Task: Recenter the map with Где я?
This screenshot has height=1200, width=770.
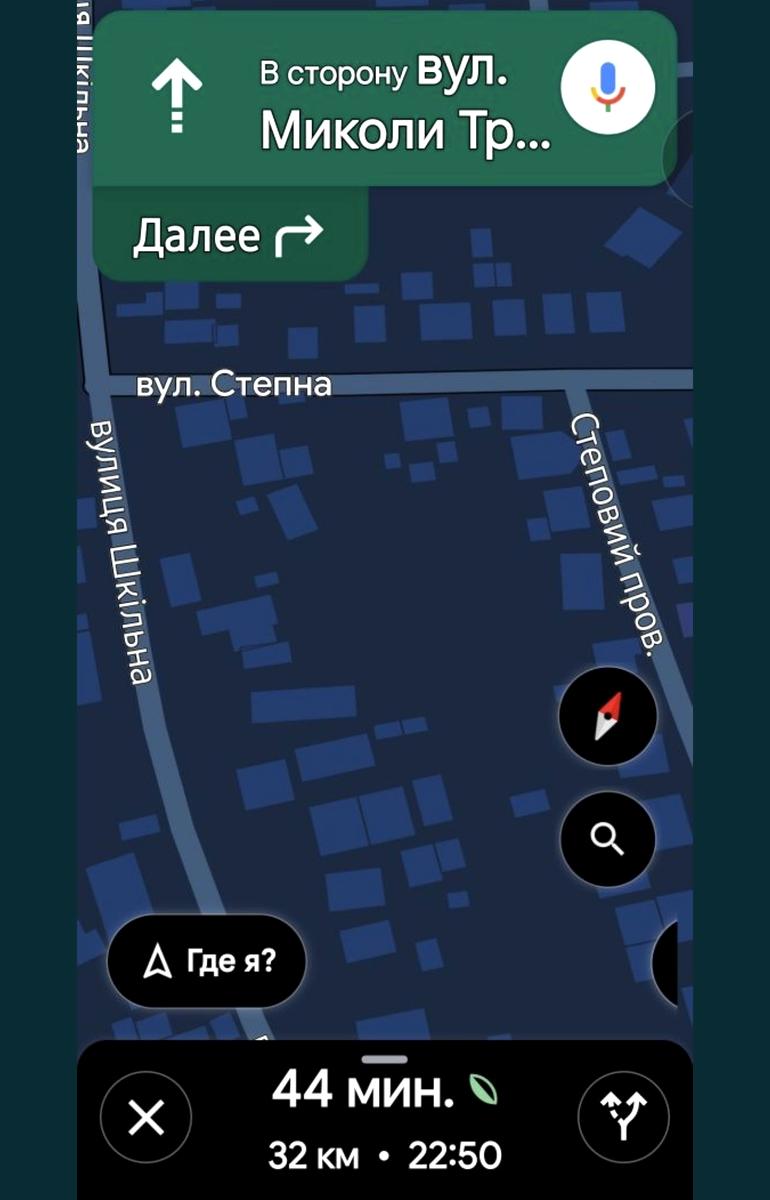Action: [x=206, y=962]
